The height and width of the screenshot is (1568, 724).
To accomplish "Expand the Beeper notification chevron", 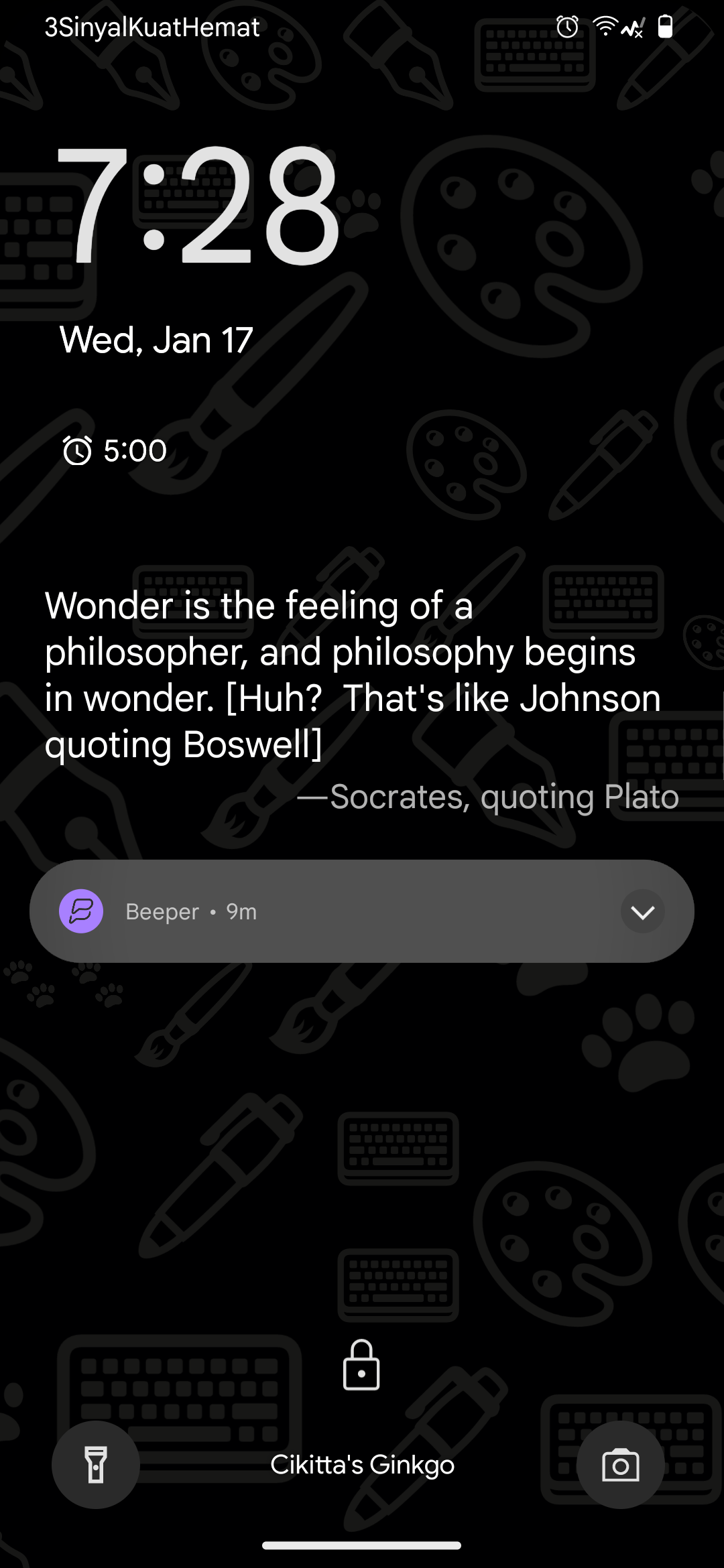I will click(642, 911).
